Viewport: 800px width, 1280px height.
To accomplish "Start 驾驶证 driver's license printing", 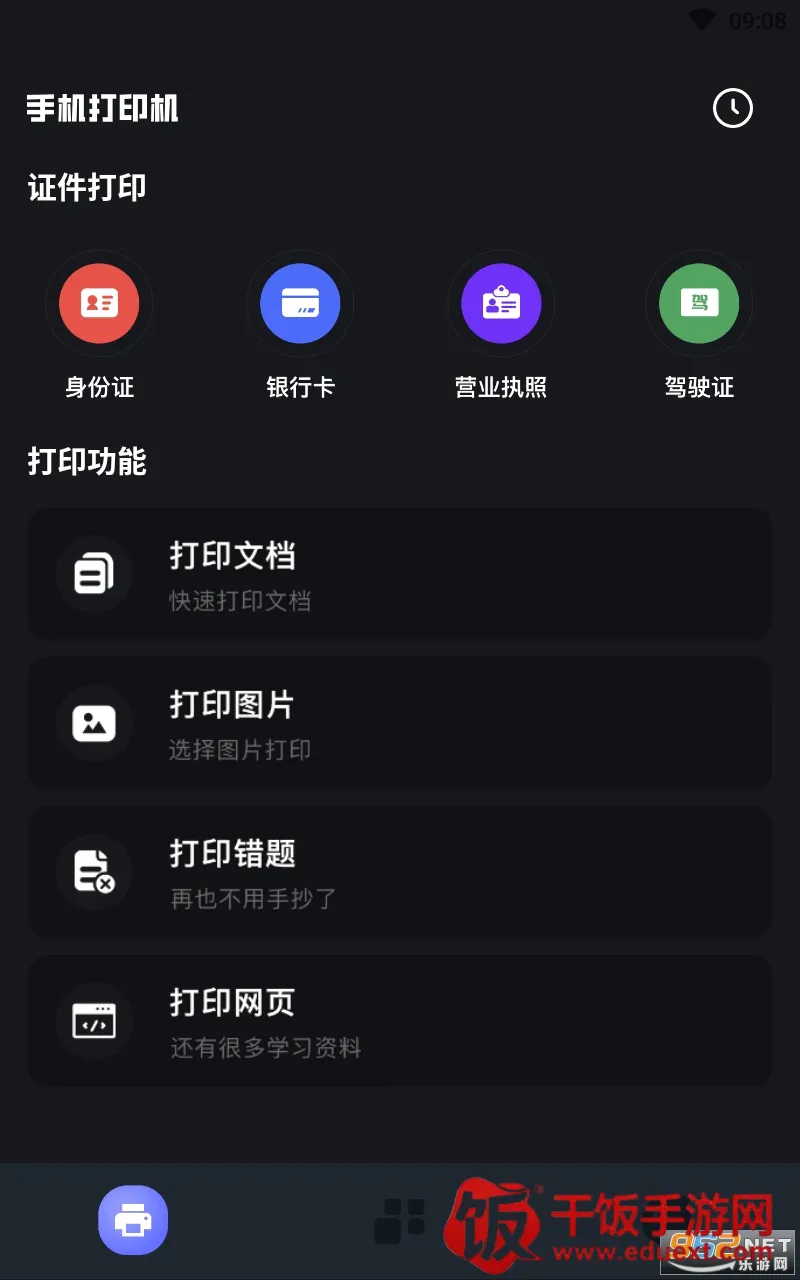I will click(x=699, y=304).
